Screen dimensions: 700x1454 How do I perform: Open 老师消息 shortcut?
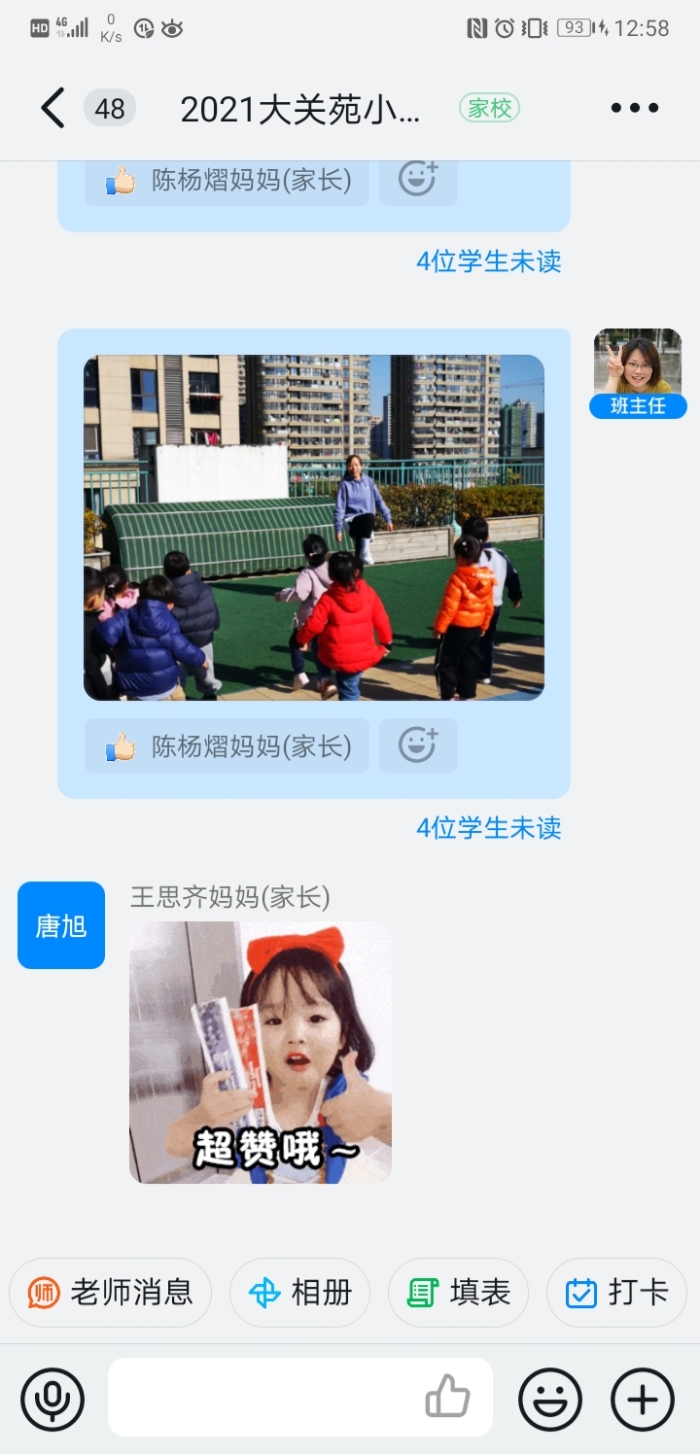111,1292
